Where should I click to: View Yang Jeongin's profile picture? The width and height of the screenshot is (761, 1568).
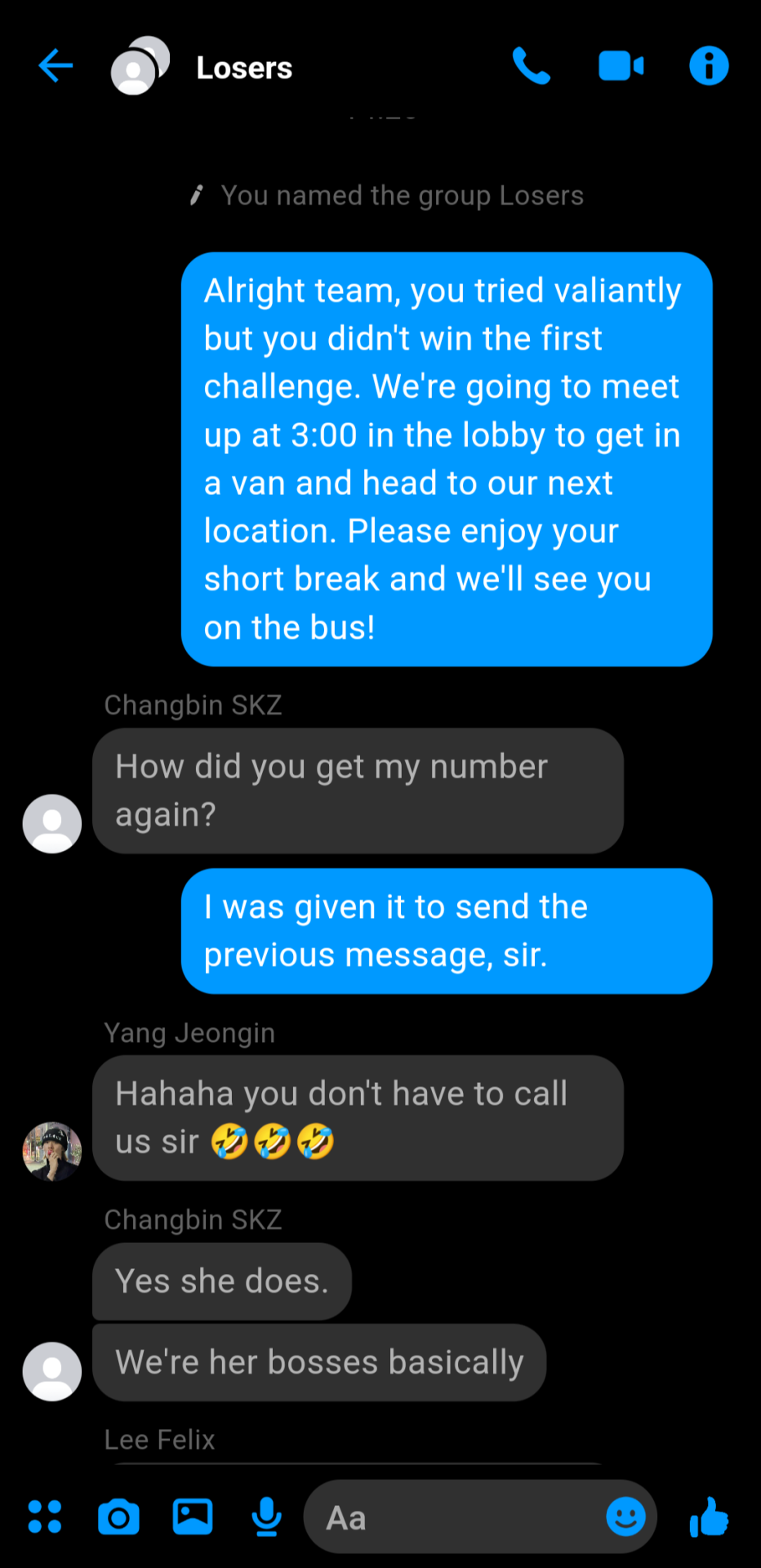click(x=52, y=1151)
